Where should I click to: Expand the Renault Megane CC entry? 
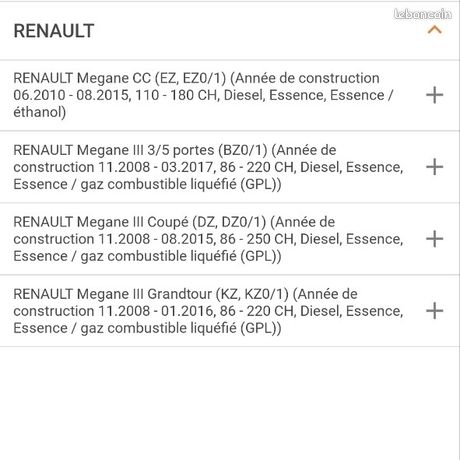[435, 95]
